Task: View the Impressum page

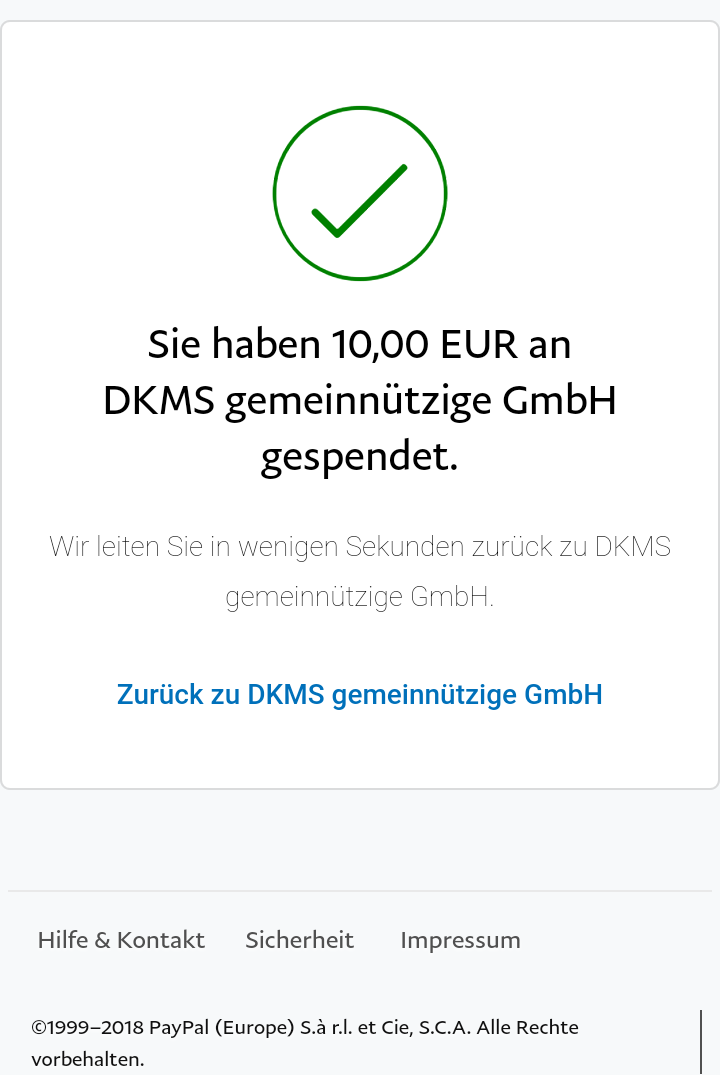Action: 460,941
